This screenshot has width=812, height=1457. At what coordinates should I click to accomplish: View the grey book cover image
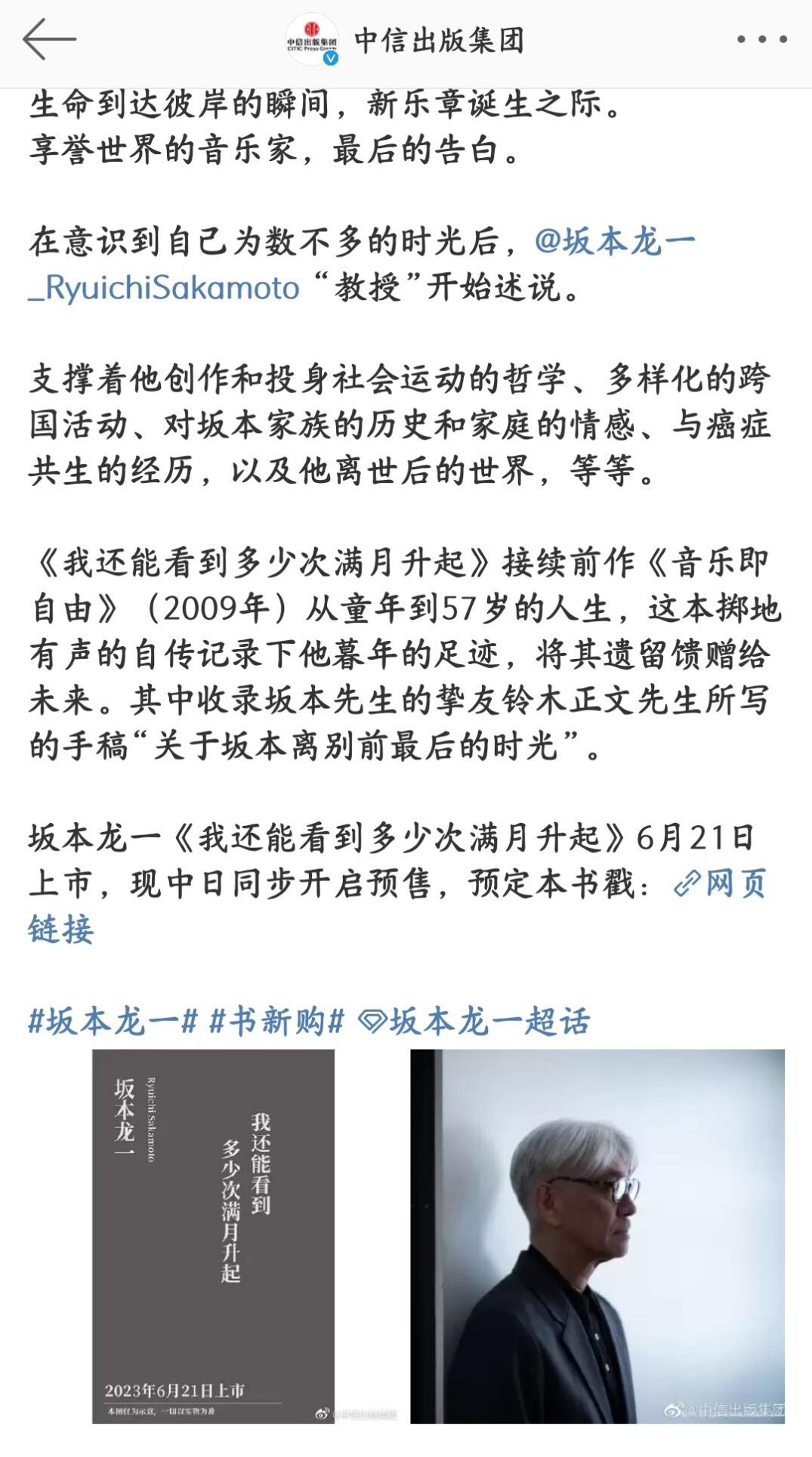click(214, 1236)
